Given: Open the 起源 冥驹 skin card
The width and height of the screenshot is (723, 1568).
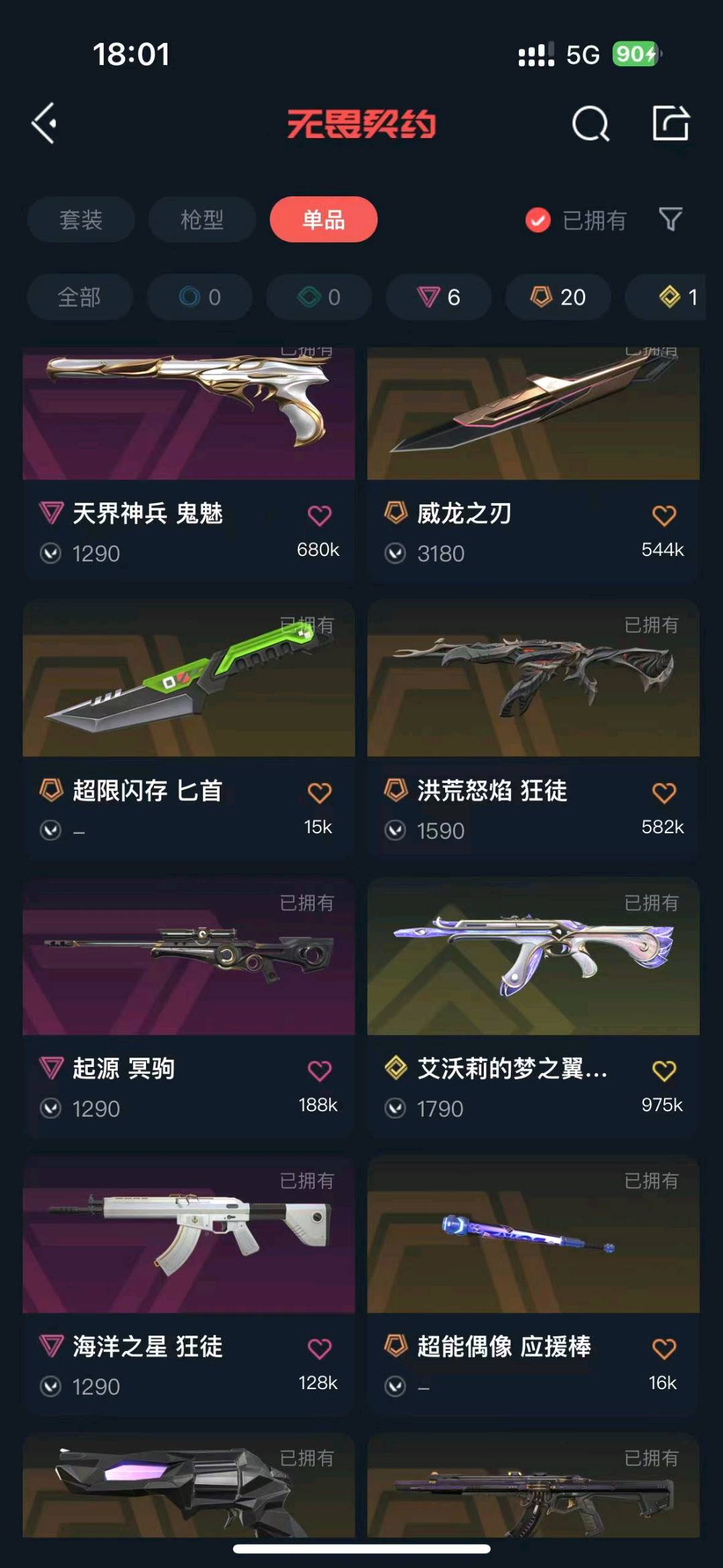Looking at the screenshot, I should pos(189,1008).
